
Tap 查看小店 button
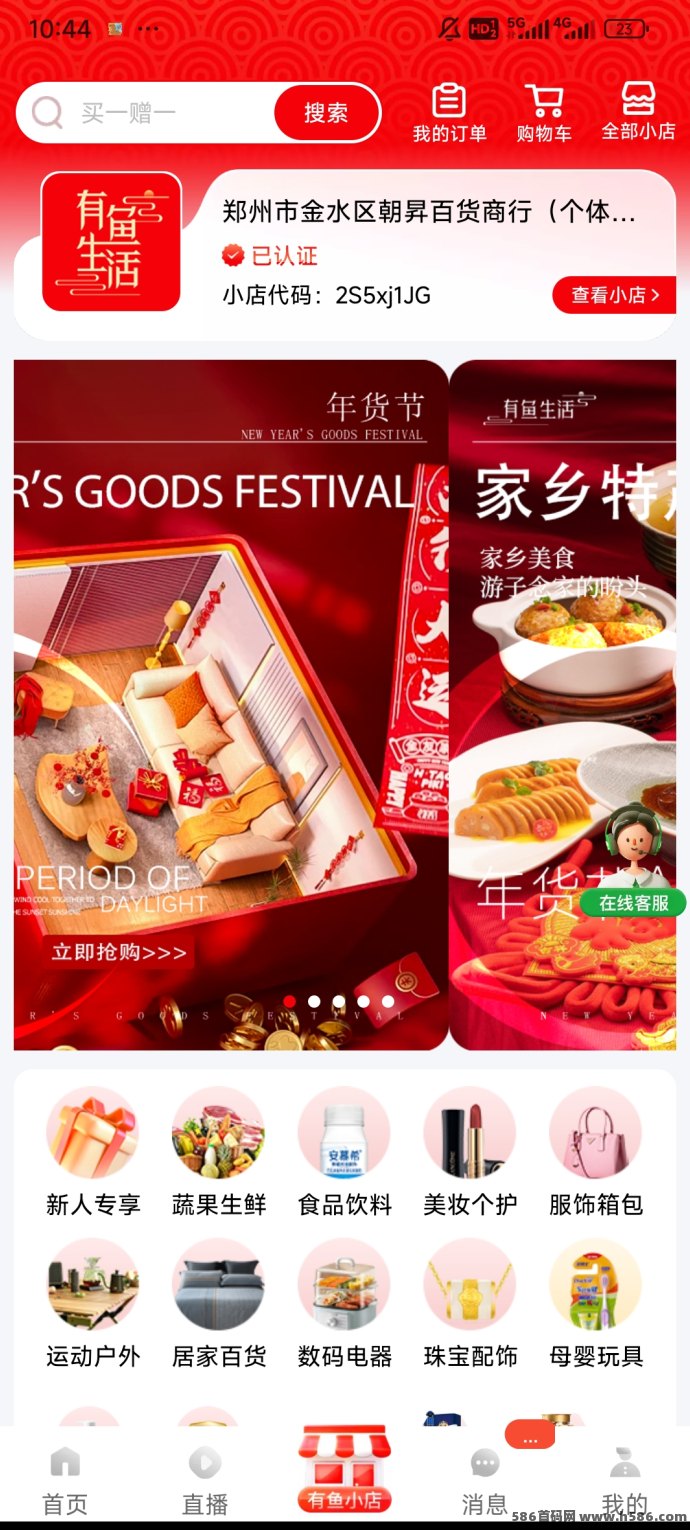coord(614,295)
